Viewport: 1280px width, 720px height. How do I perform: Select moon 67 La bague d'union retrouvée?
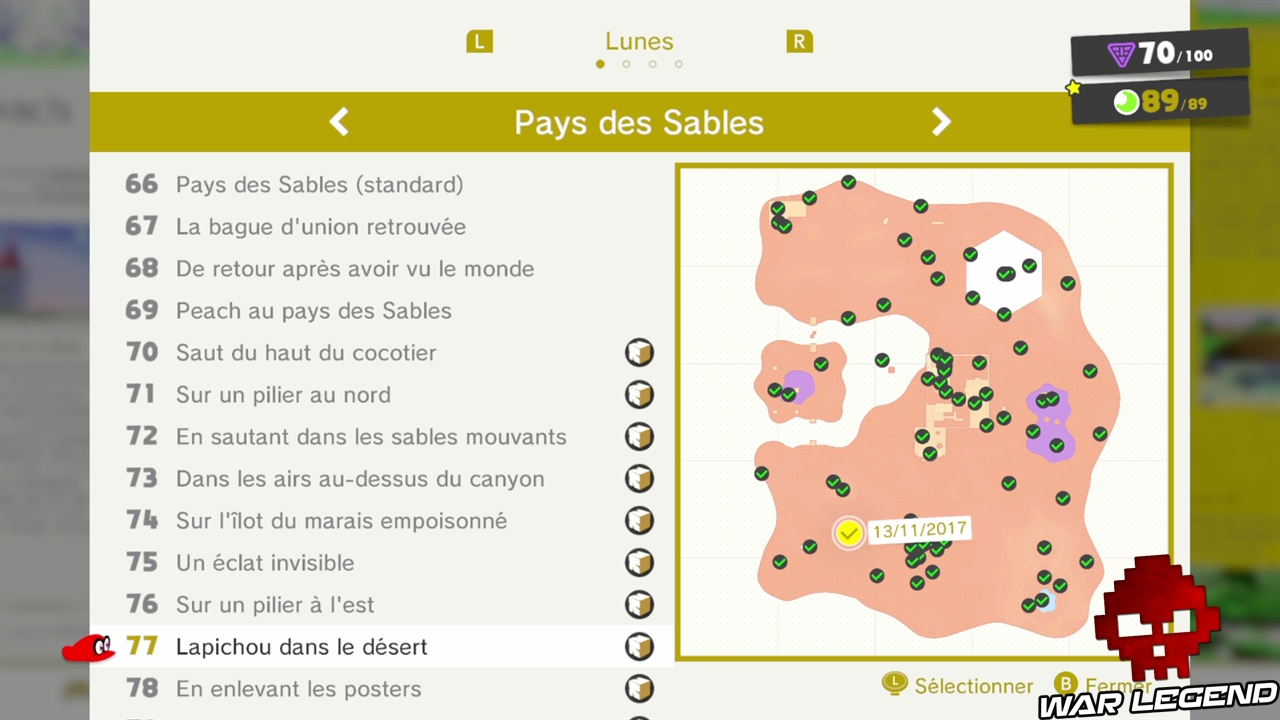pos(320,227)
